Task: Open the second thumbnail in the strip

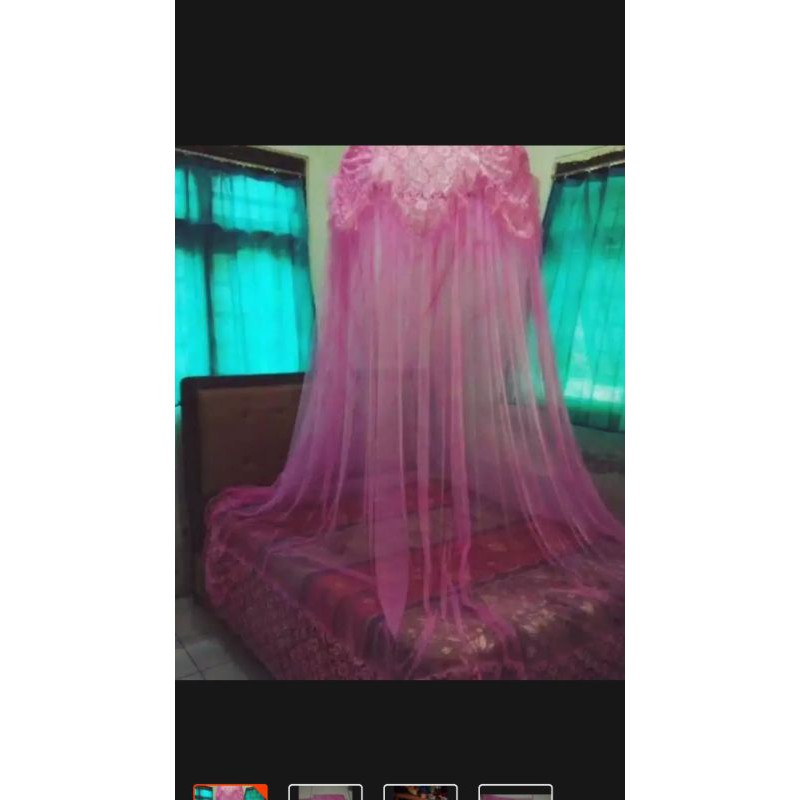Action: (x=326, y=792)
